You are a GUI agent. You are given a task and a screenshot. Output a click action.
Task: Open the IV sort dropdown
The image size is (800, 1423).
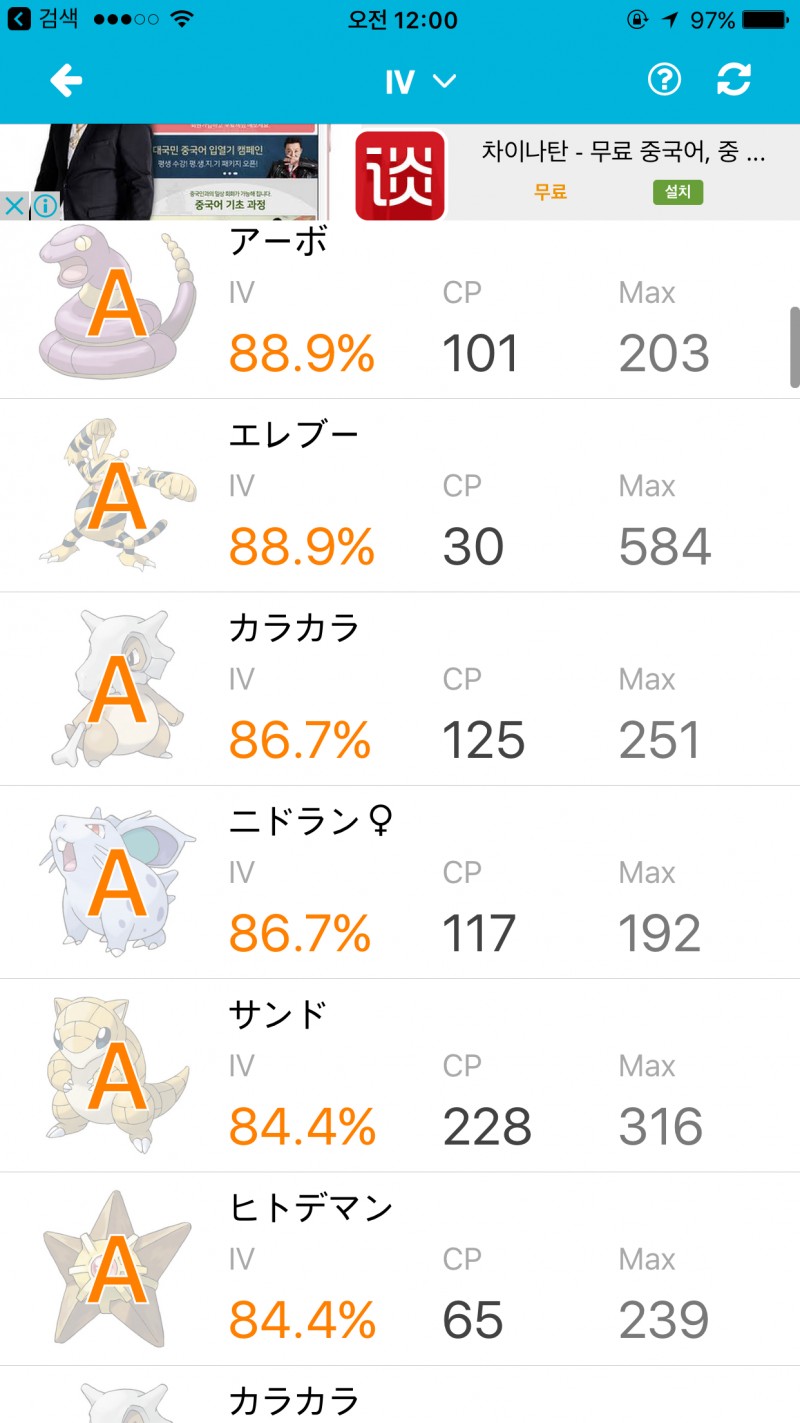click(420, 82)
